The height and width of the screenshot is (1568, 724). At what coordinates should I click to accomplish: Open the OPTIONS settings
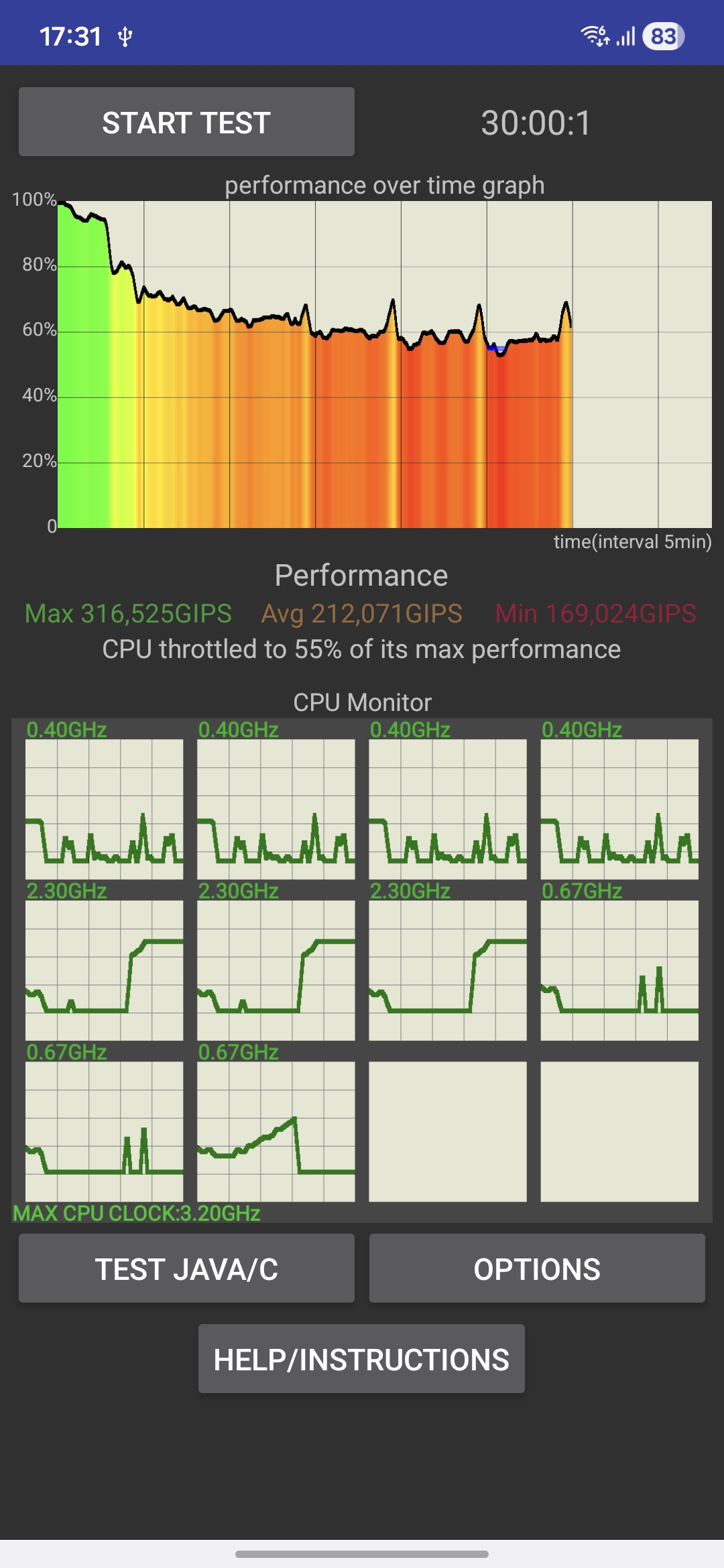[537, 1268]
